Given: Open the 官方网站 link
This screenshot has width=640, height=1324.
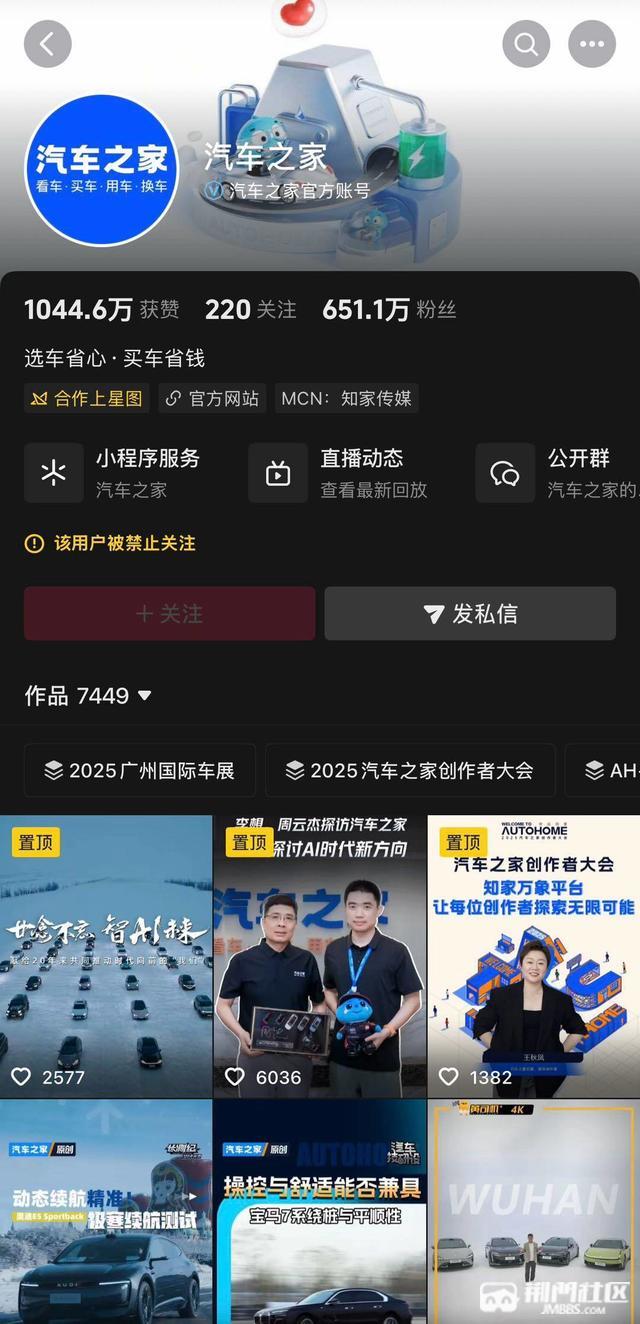Looking at the screenshot, I should pyautogui.click(x=212, y=398).
